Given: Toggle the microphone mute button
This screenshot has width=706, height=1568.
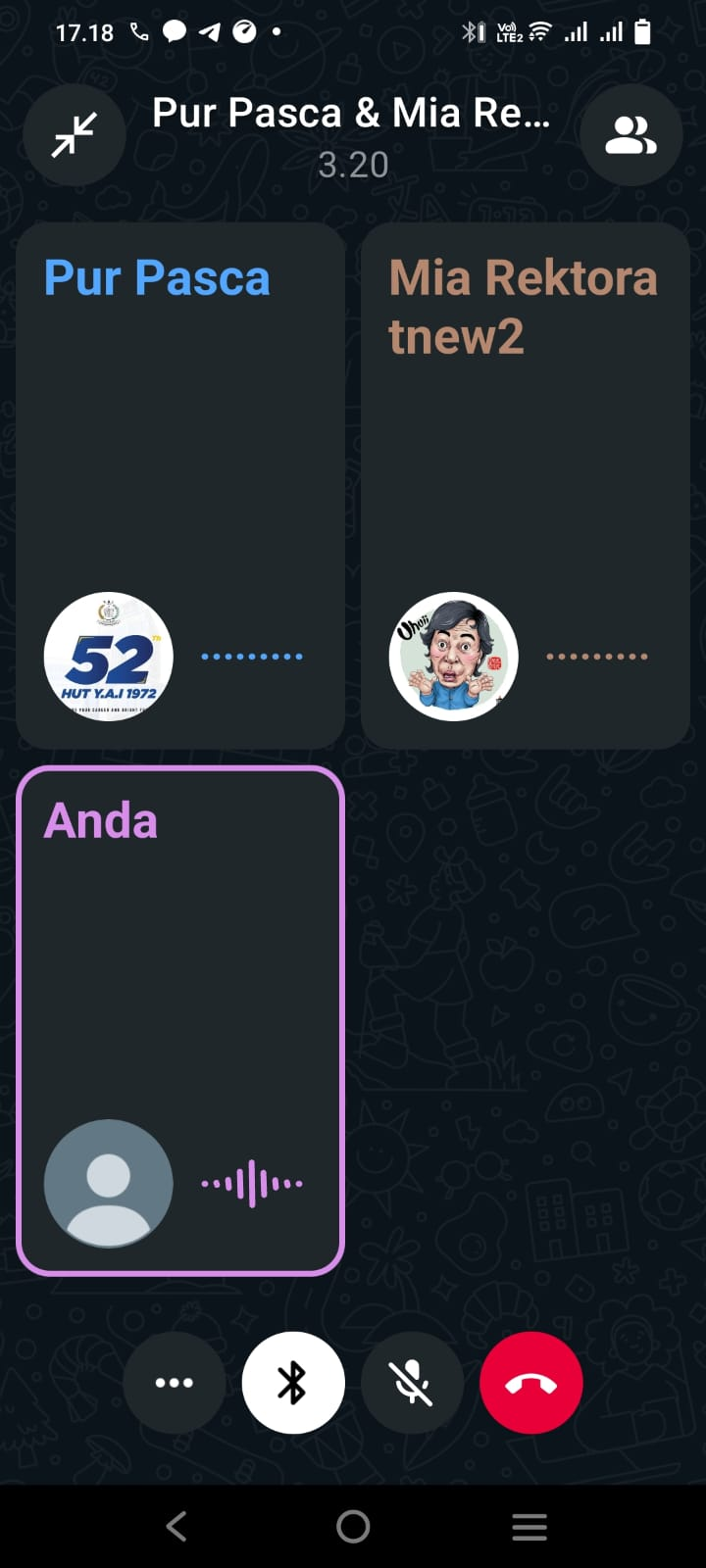Looking at the screenshot, I should pos(413,1383).
